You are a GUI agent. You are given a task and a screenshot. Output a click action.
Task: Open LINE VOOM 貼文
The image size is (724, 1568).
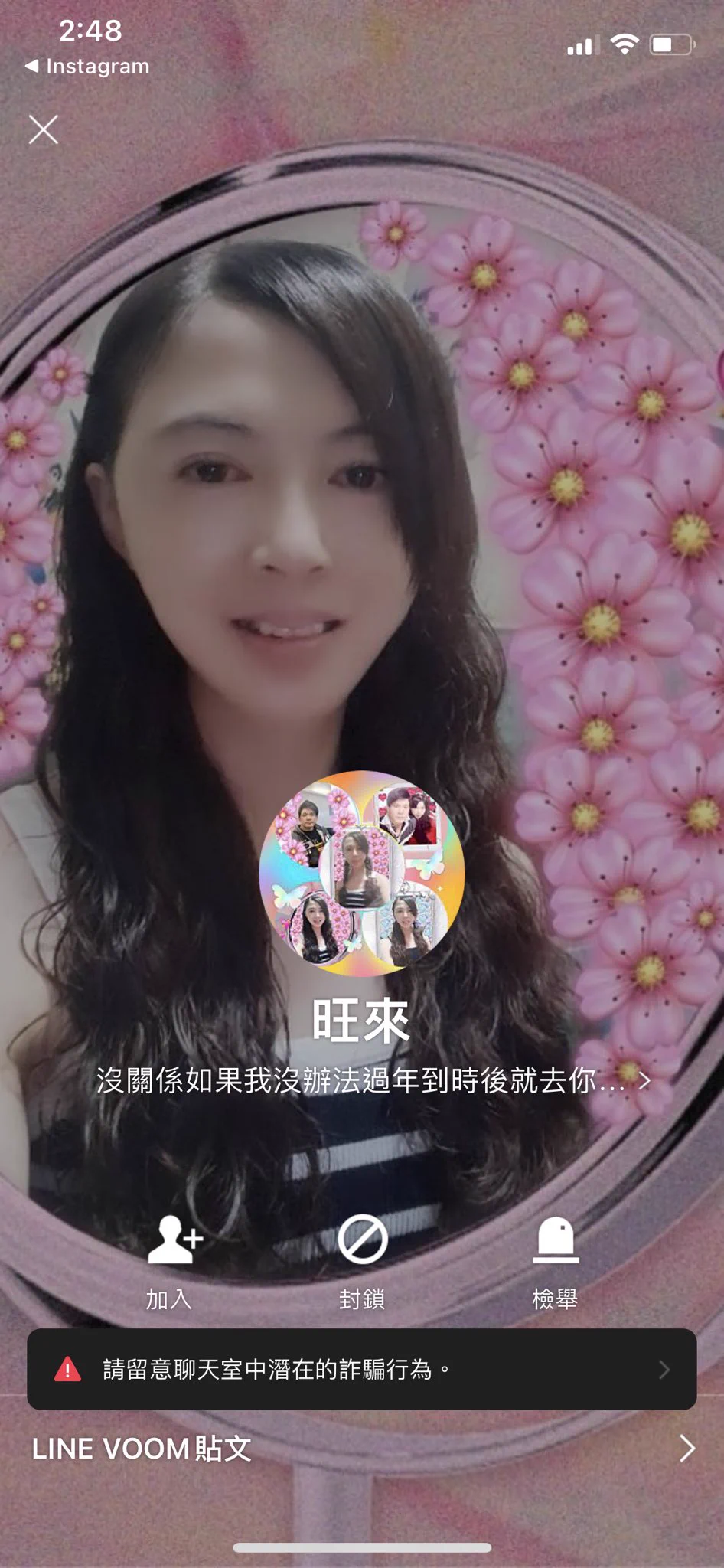[361, 1449]
